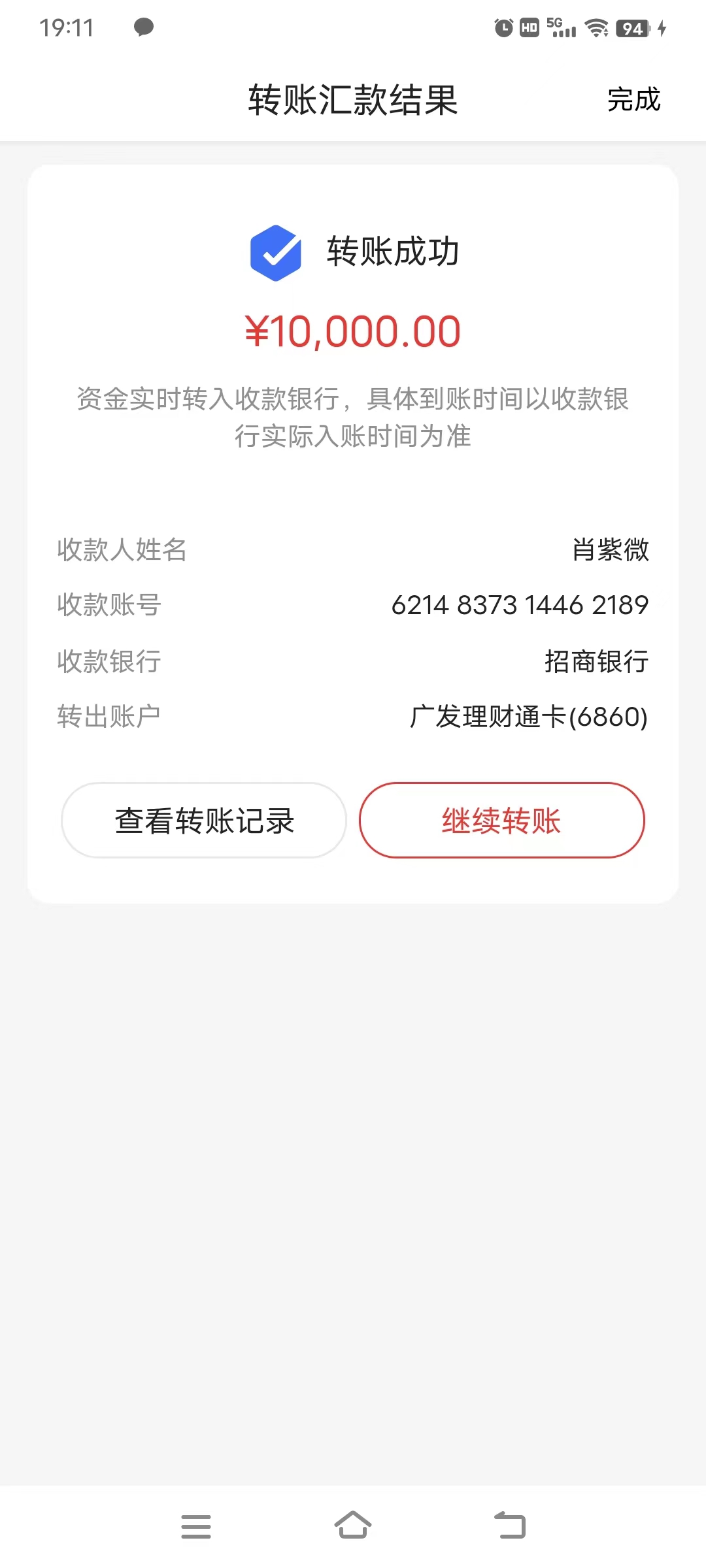This screenshot has height=1568, width=706.
Task: Tap the system back button
Action: click(x=510, y=1526)
